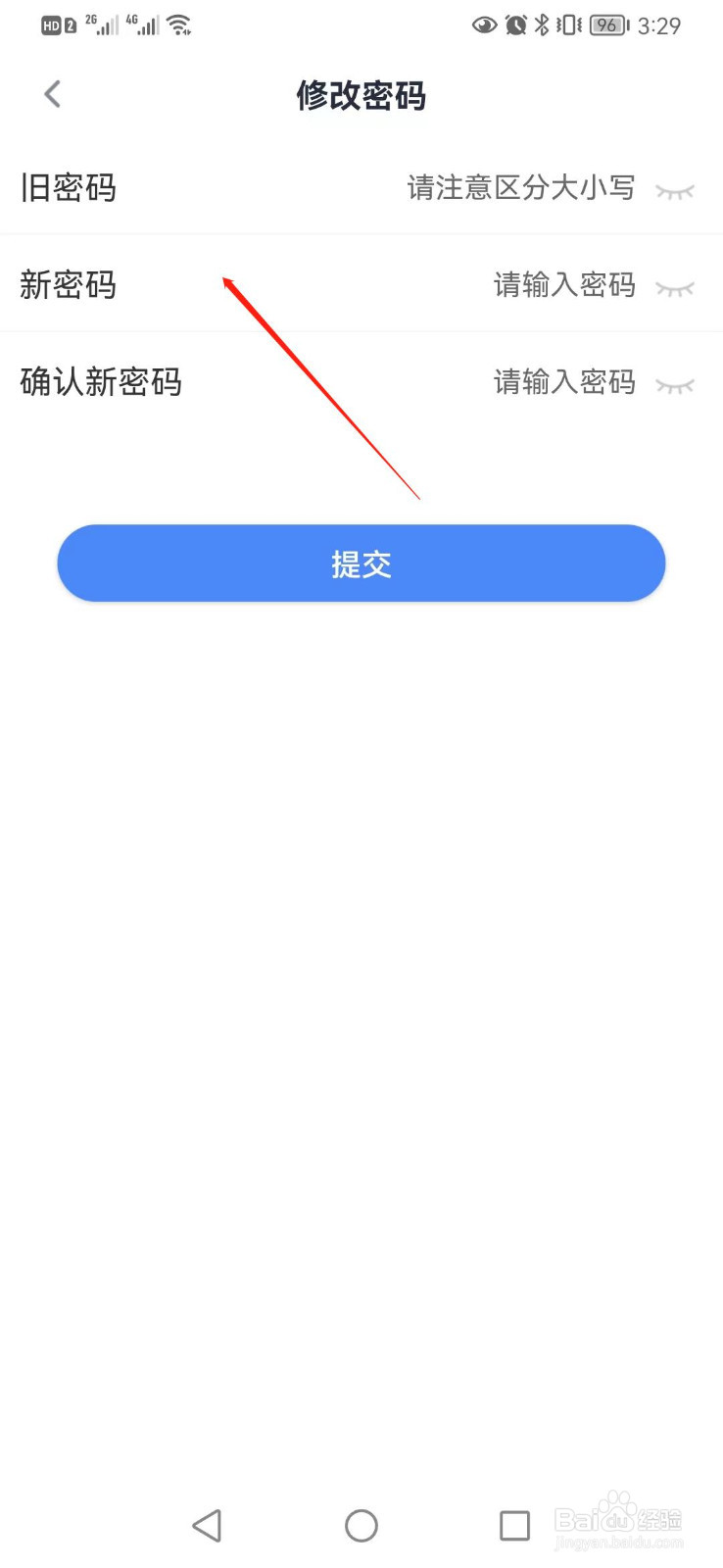The height and width of the screenshot is (1568, 723).
Task: Click the alarm clock icon in the status bar
Action: click(x=517, y=25)
